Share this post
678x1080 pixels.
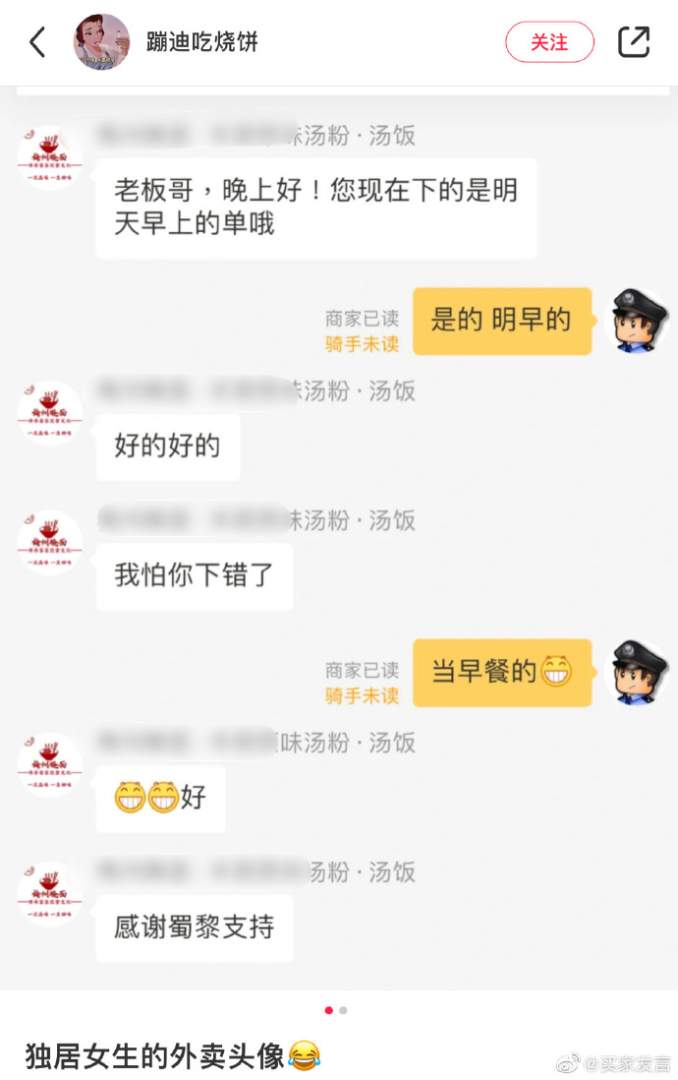point(634,42)
